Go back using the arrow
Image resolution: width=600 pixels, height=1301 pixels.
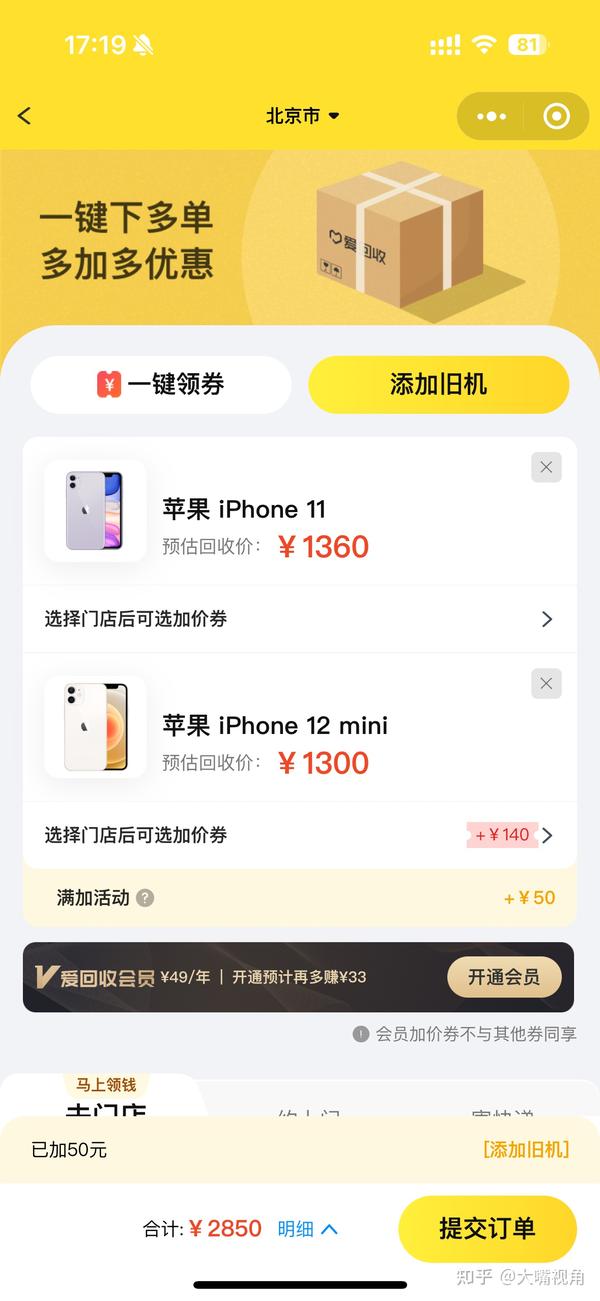click(25, 116)
